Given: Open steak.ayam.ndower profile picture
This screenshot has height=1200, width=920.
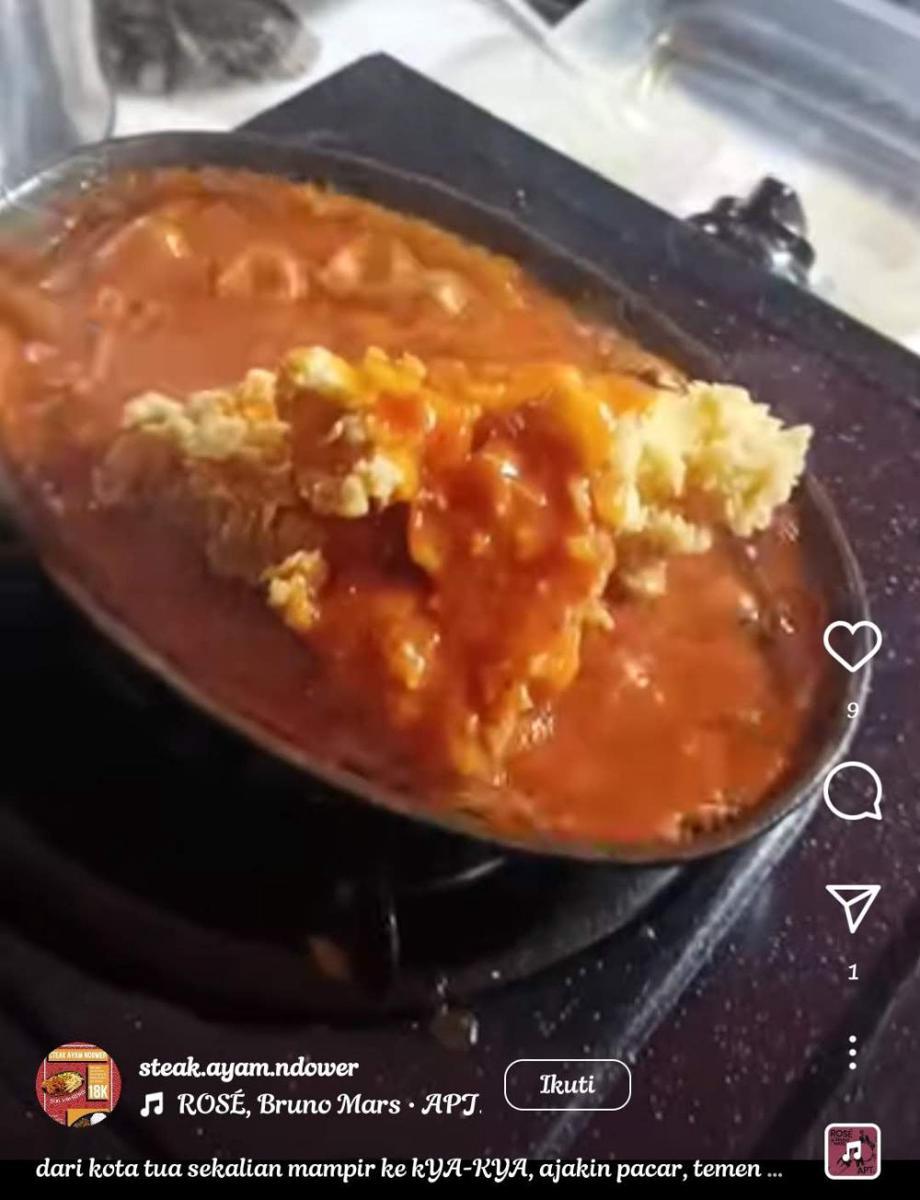Looking at the screenshot, I should pos(78,1085).
